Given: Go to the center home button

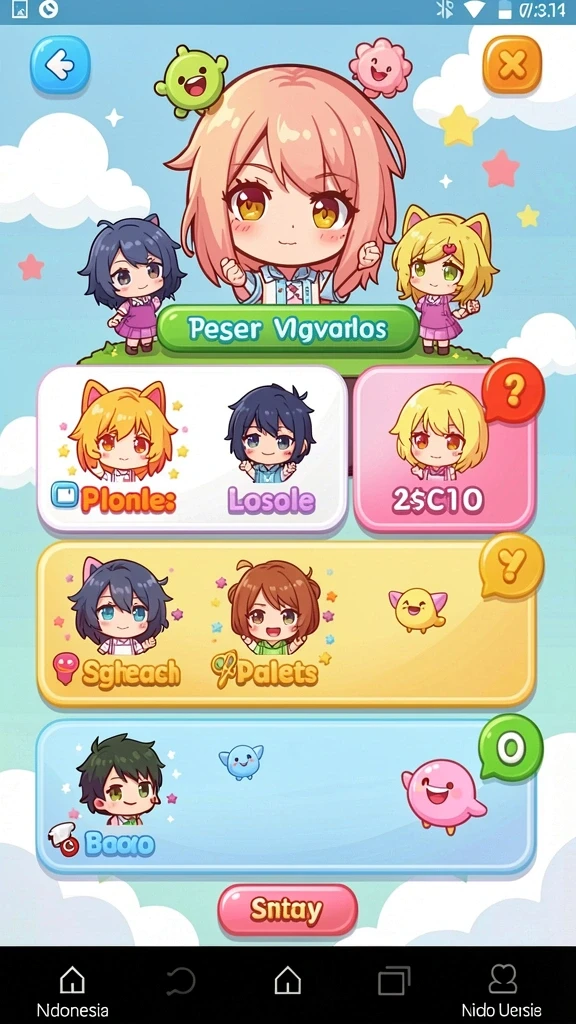Looking at the screenshot, I should click(287, 980).
